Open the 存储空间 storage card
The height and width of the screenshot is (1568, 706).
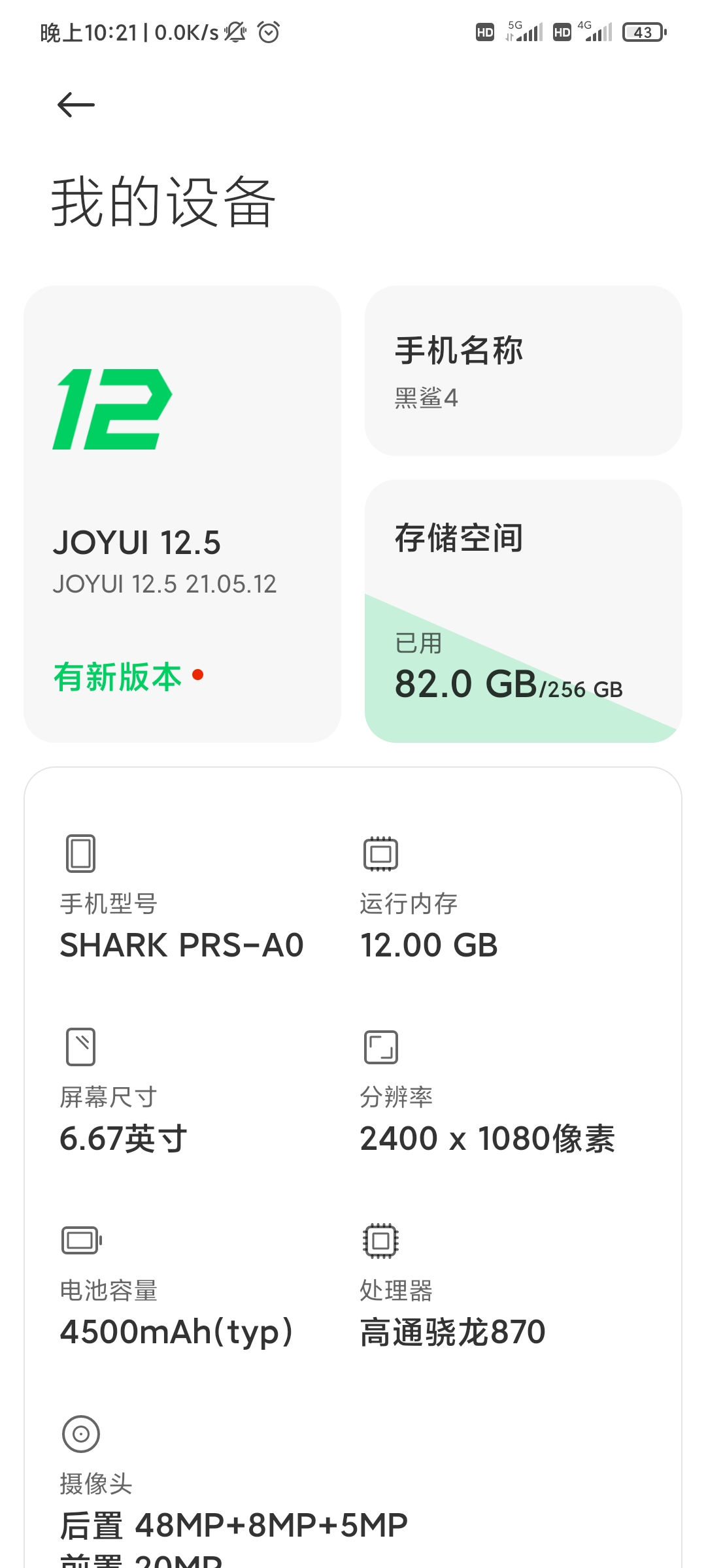click(x=524, y=611)
